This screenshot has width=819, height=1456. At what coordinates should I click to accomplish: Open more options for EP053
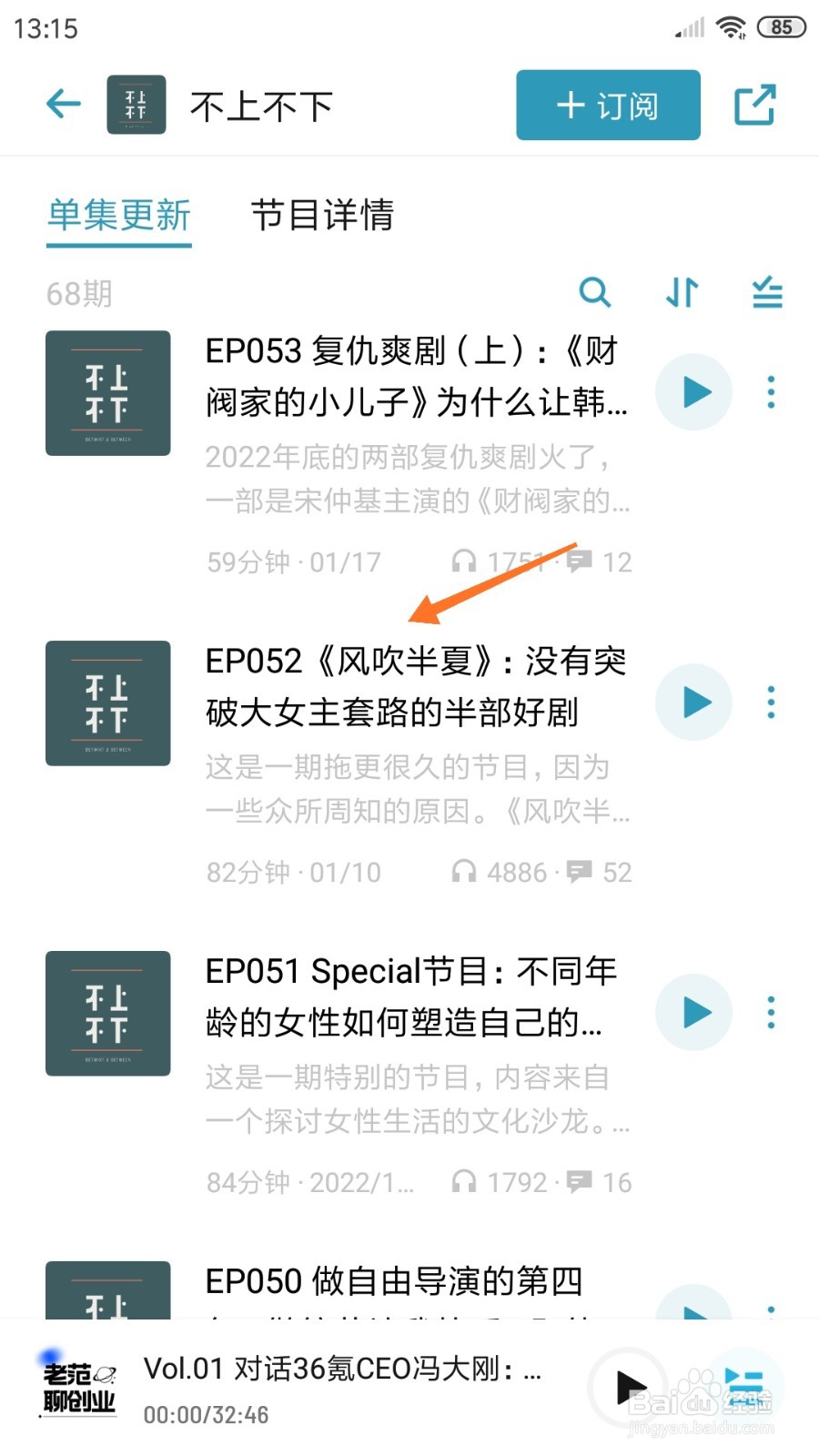click(771, 392)
